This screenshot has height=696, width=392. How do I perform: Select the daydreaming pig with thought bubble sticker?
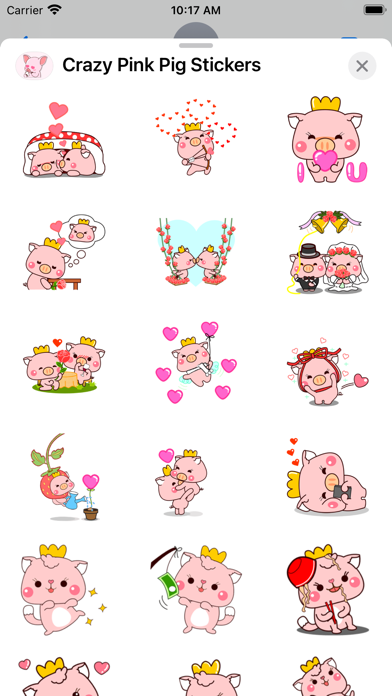pyautogui.click(x=64, y=253)
